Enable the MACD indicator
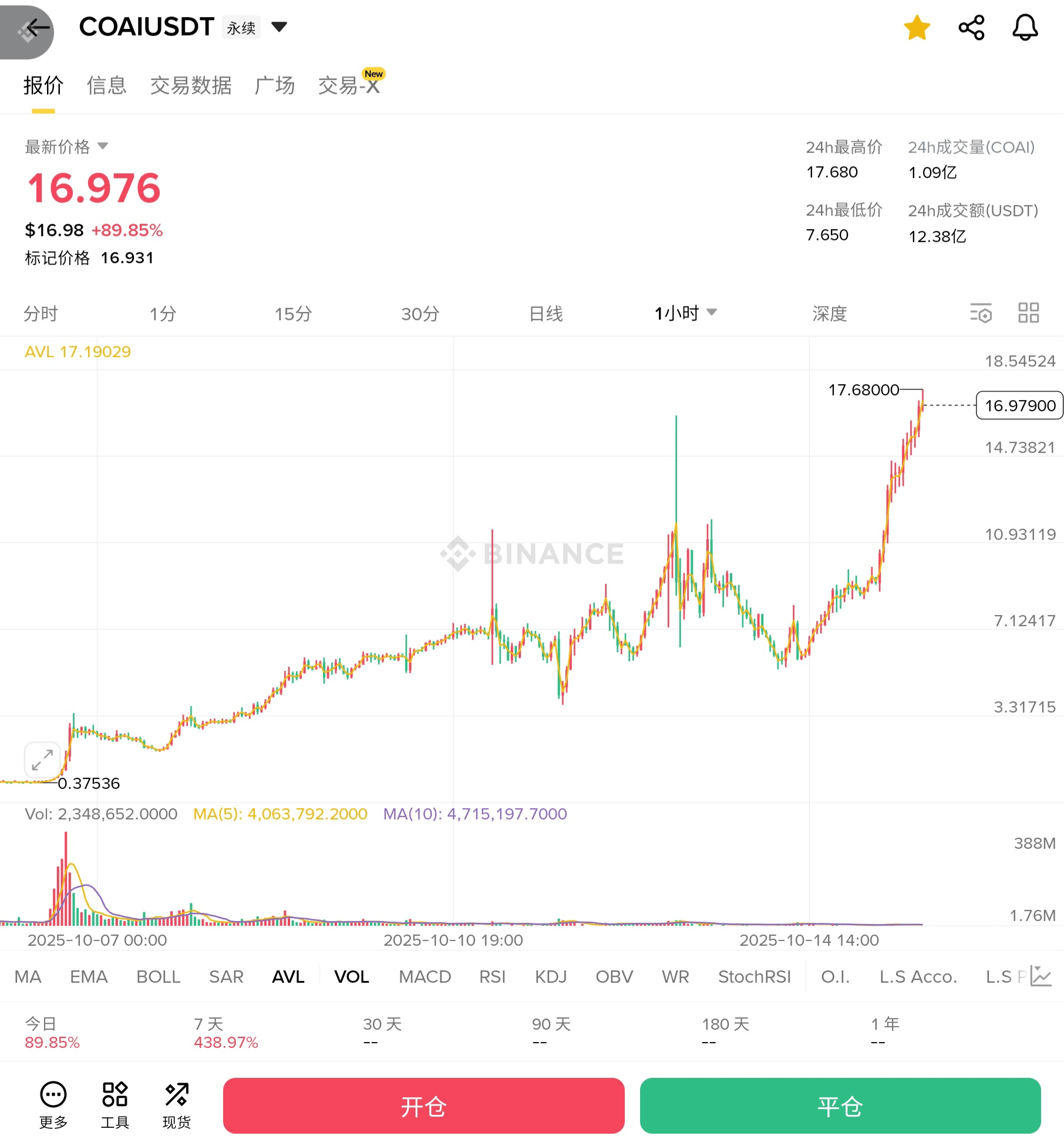Image resolution: width=1064 pixels, height=1146 pixels. 425,977
